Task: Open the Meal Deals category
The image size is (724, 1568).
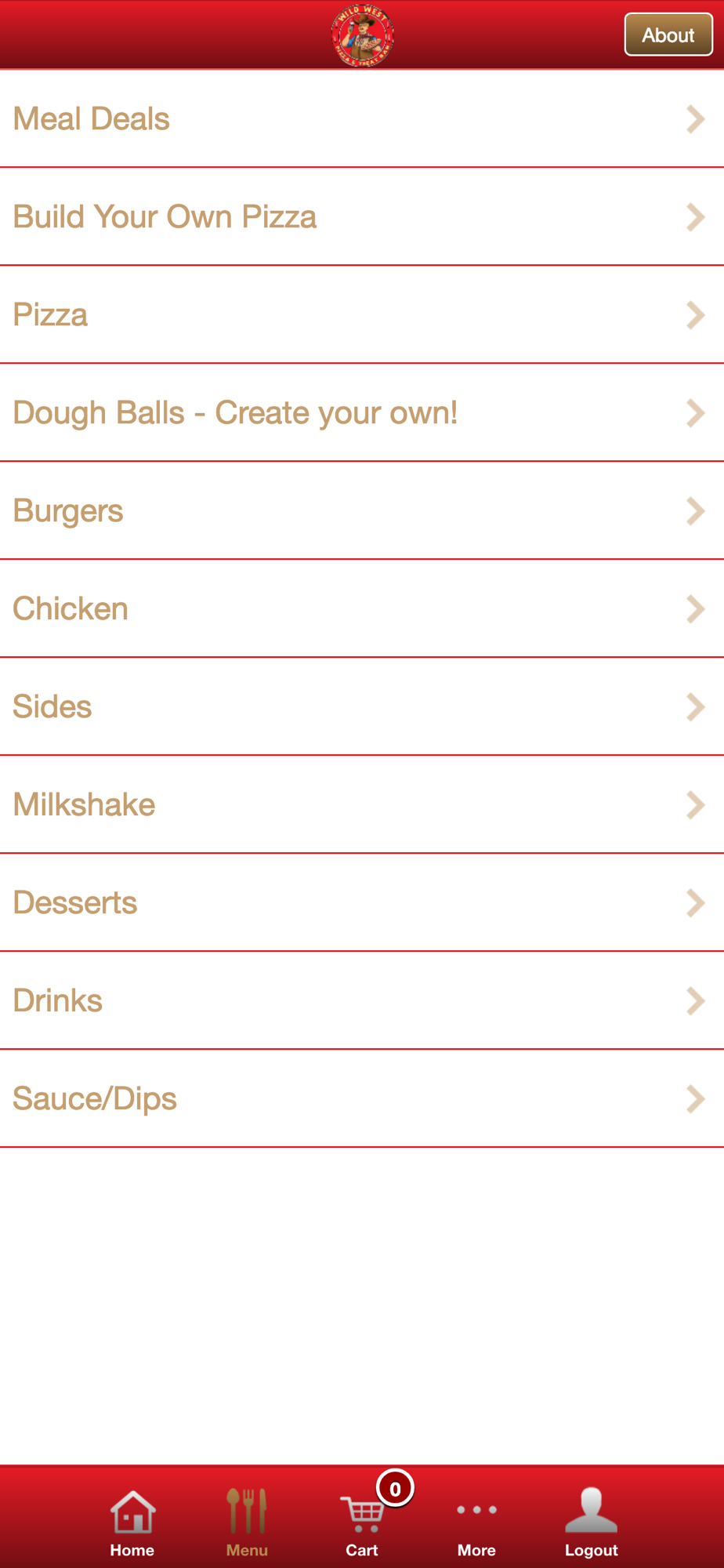Action: point(362,119)
